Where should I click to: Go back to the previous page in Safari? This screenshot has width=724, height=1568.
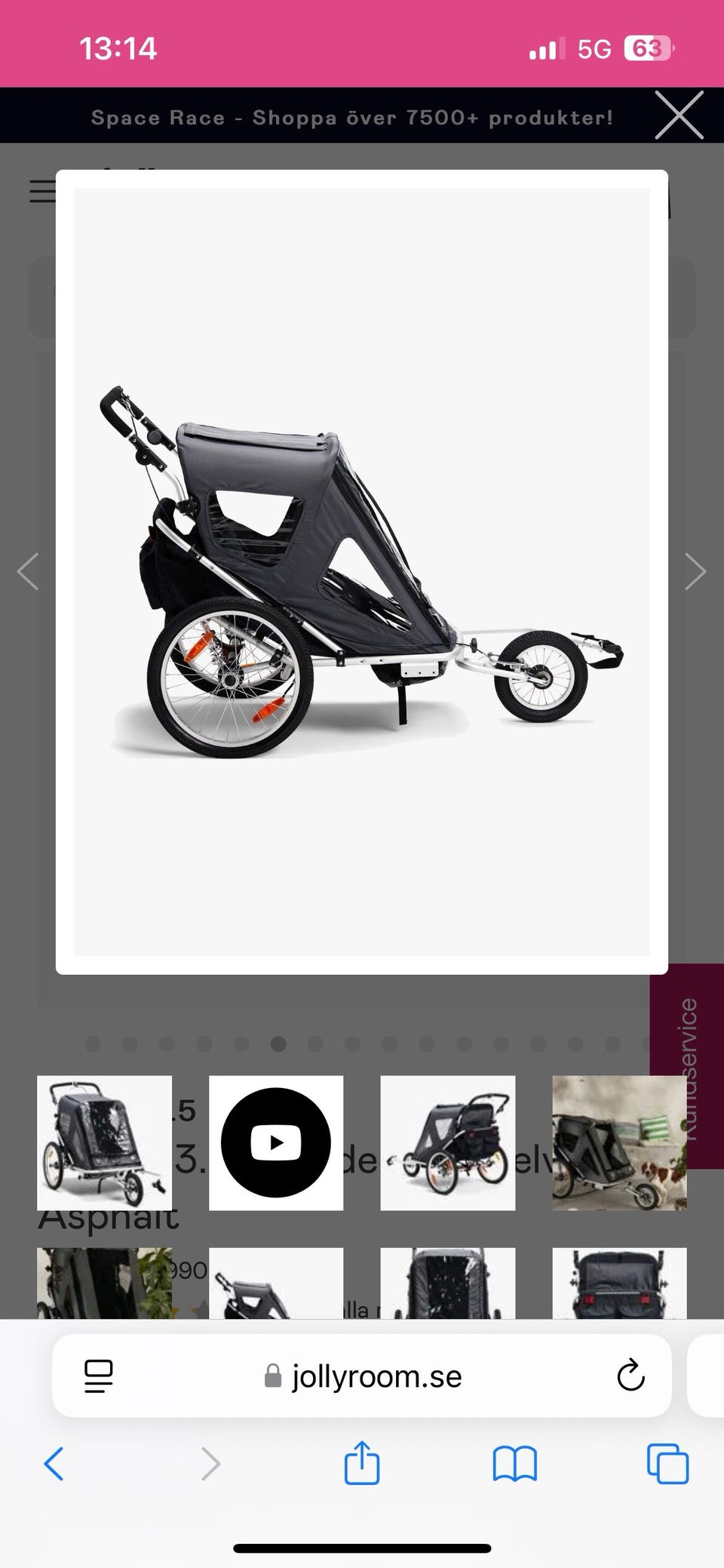click(x=54, y=1464)
